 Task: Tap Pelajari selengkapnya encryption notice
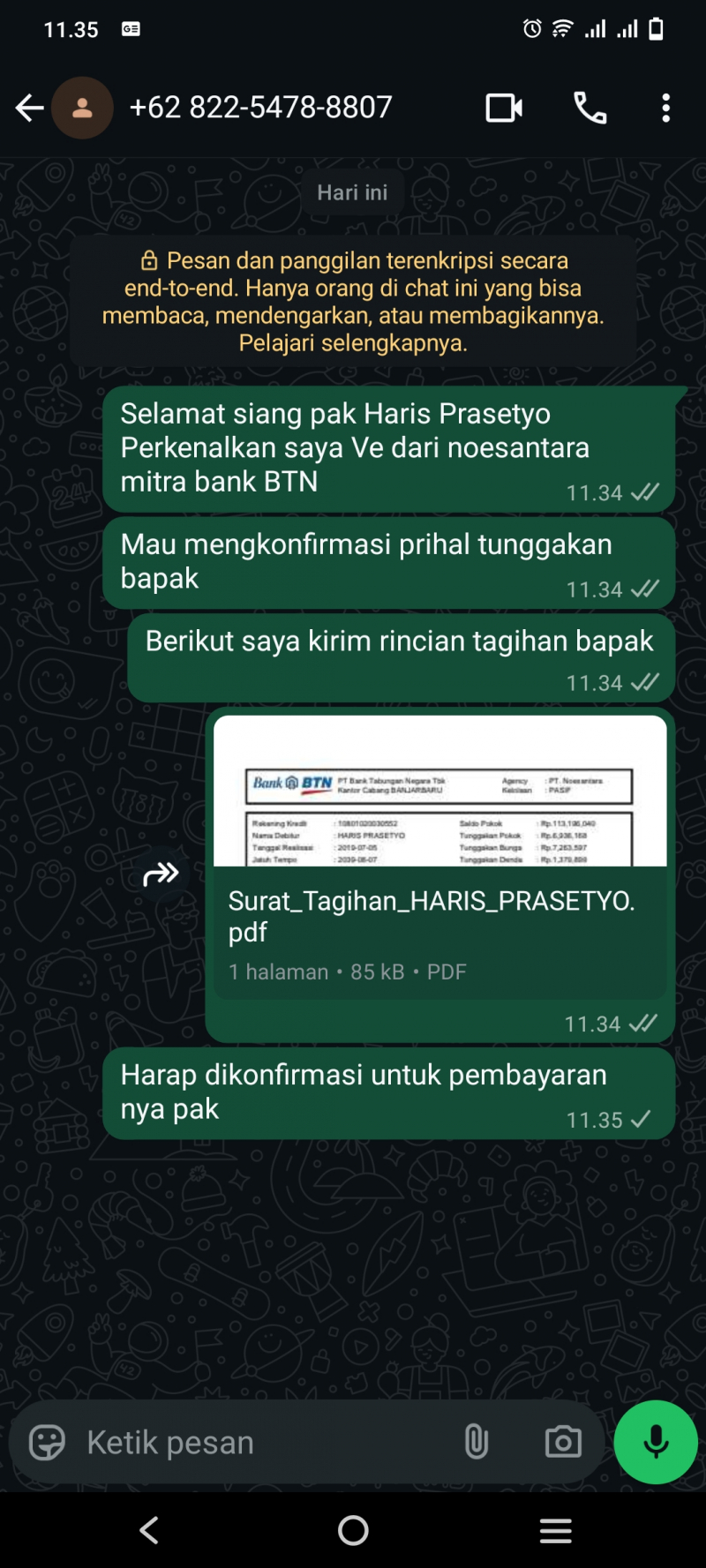[353, 342]
